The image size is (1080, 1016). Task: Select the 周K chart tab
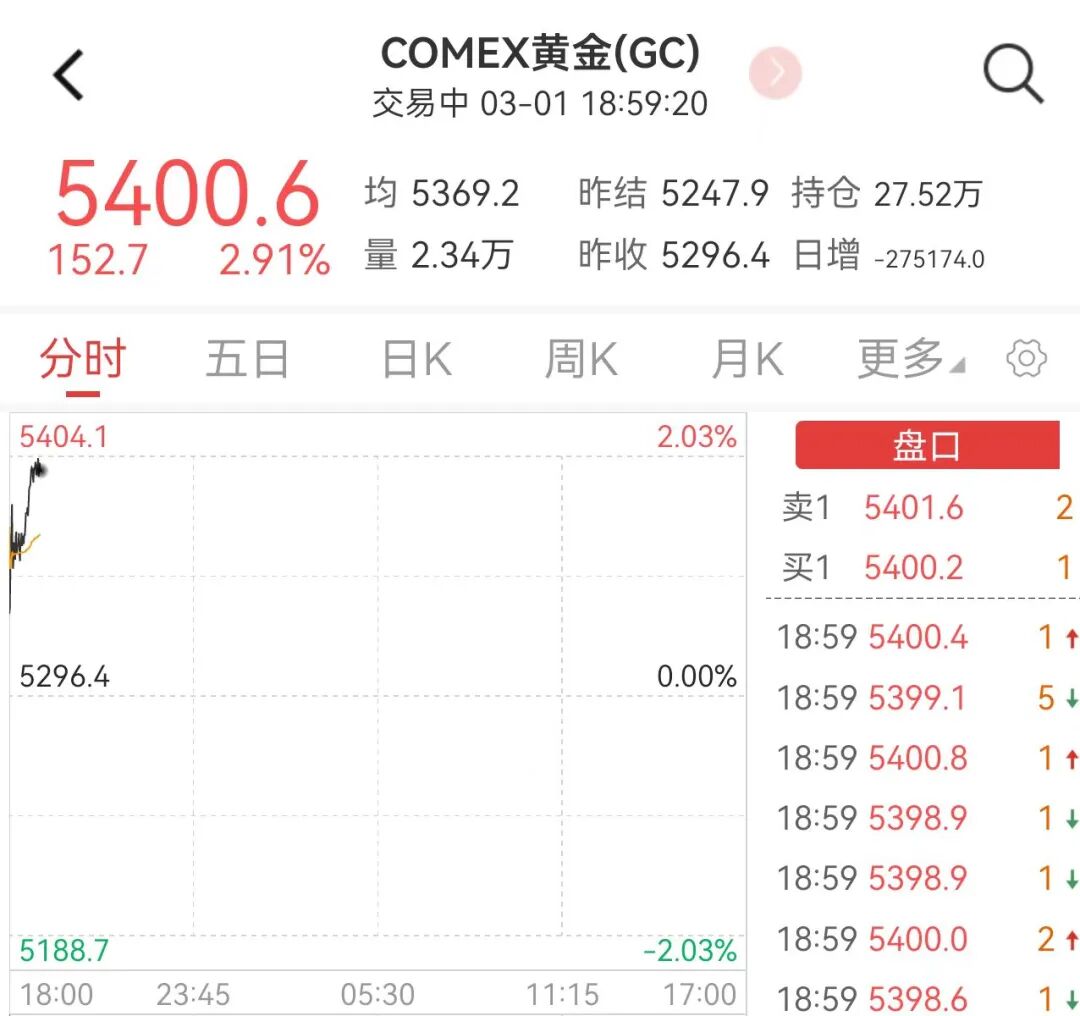[581, 359]
